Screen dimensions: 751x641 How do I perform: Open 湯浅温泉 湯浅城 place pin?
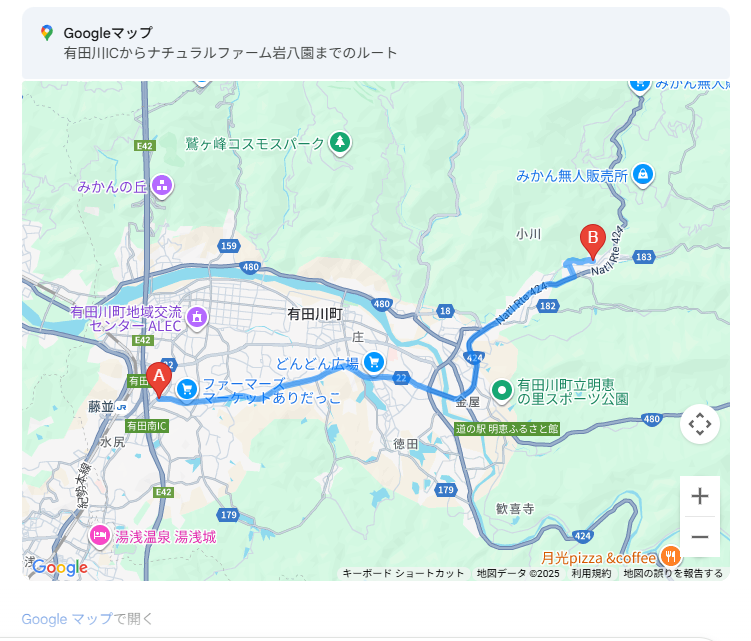click(x=100, y=536)
